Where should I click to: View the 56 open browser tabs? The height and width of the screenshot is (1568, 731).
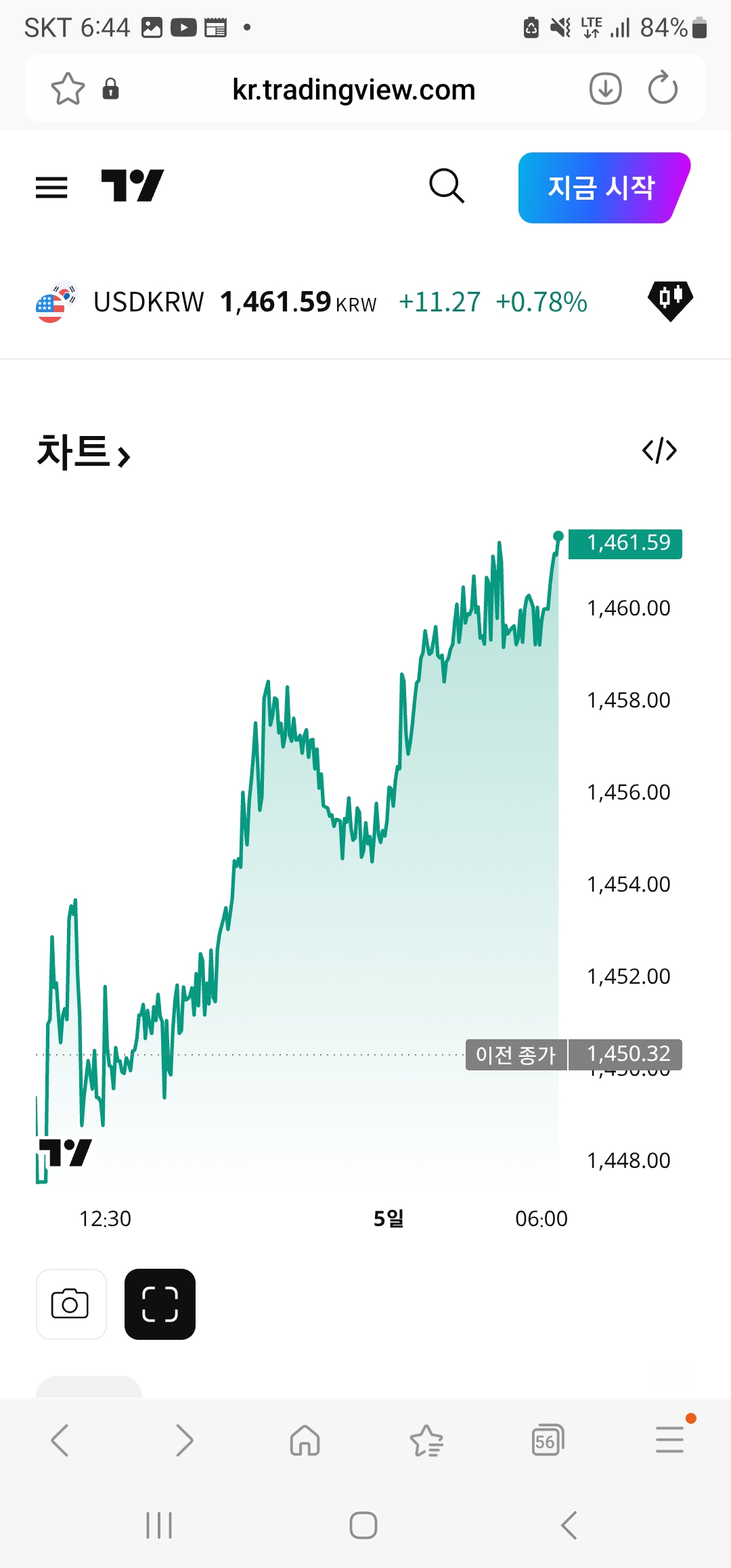tap(548, 1440)
